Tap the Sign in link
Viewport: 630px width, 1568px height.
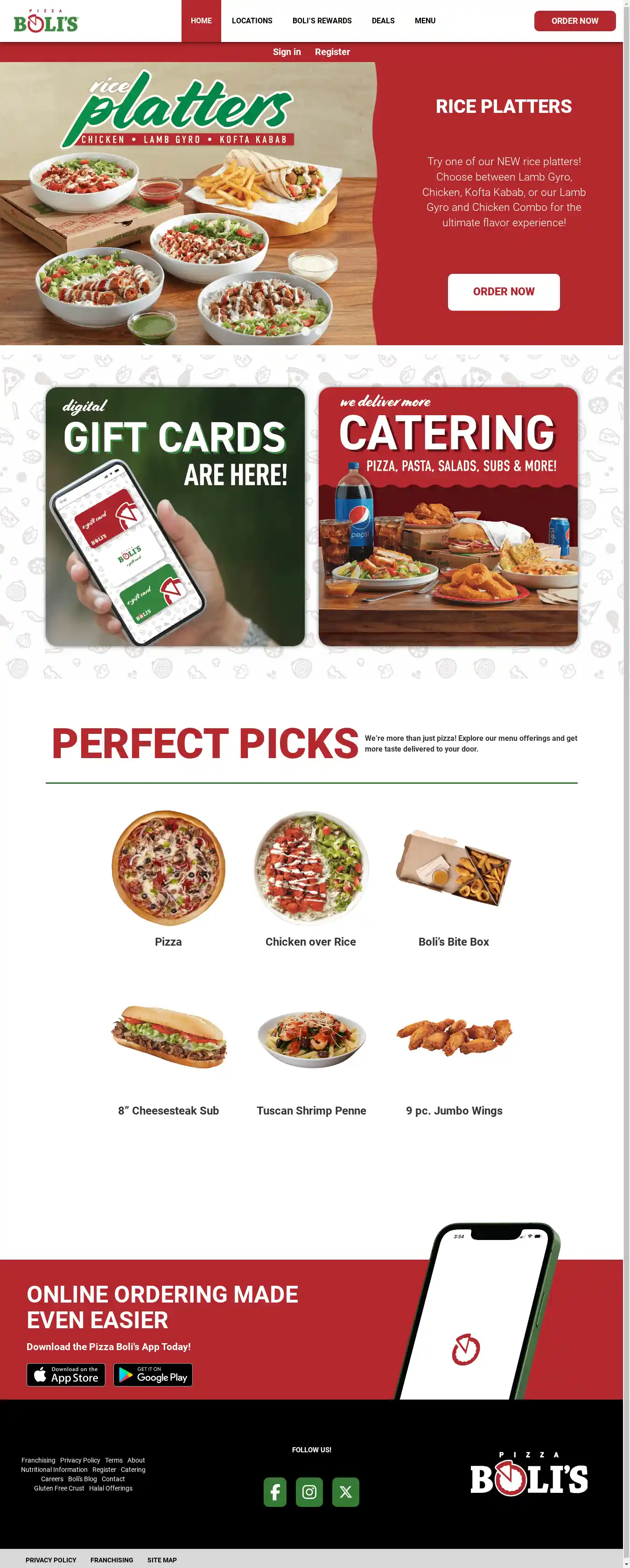pos(287,52)
